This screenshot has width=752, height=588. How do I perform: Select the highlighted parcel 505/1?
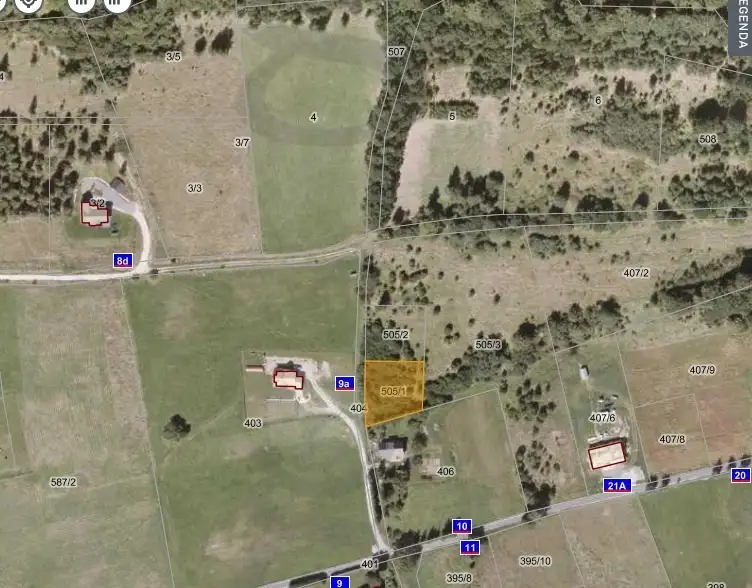coord(393,392)
